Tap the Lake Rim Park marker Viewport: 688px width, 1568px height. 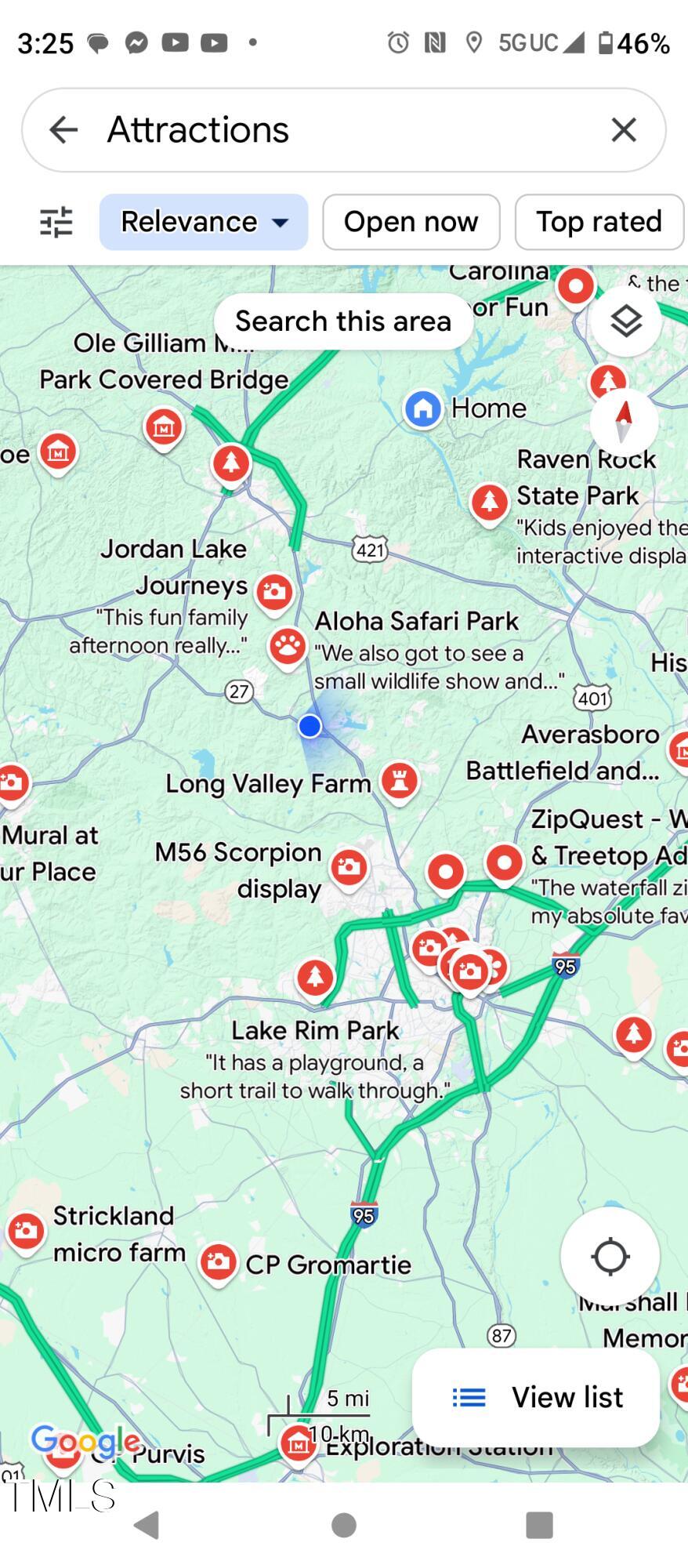tap(315, 977)
